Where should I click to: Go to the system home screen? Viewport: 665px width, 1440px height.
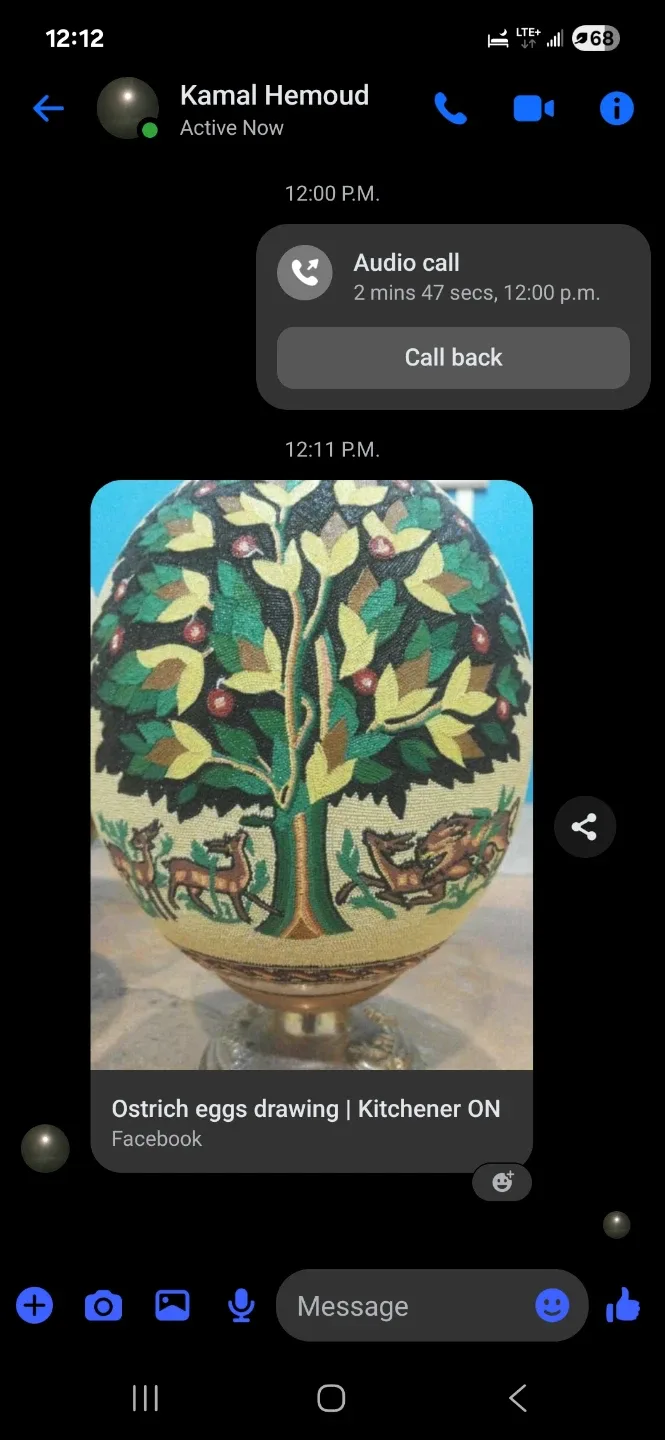coord(331,1398)
